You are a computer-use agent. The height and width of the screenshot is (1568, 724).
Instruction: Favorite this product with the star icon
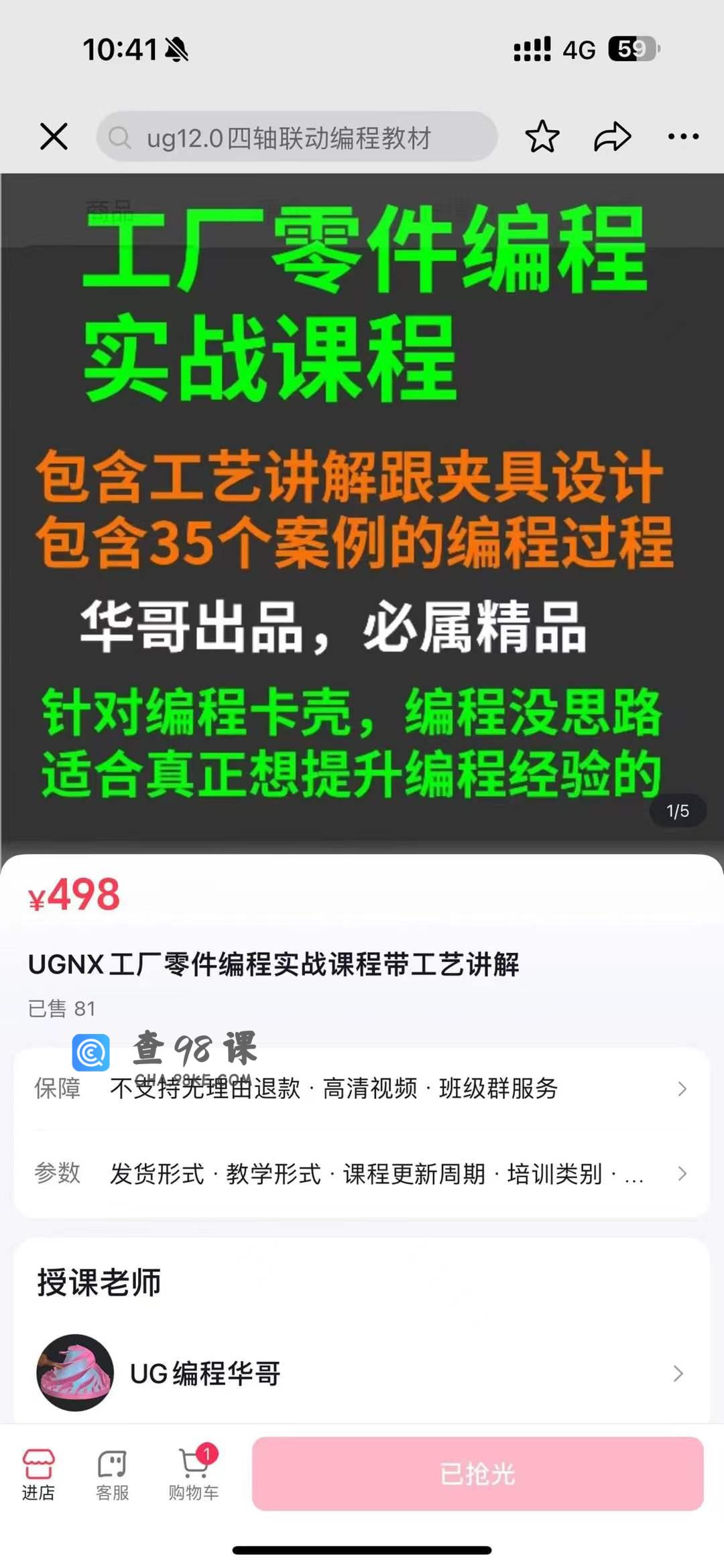click(542, 137)
